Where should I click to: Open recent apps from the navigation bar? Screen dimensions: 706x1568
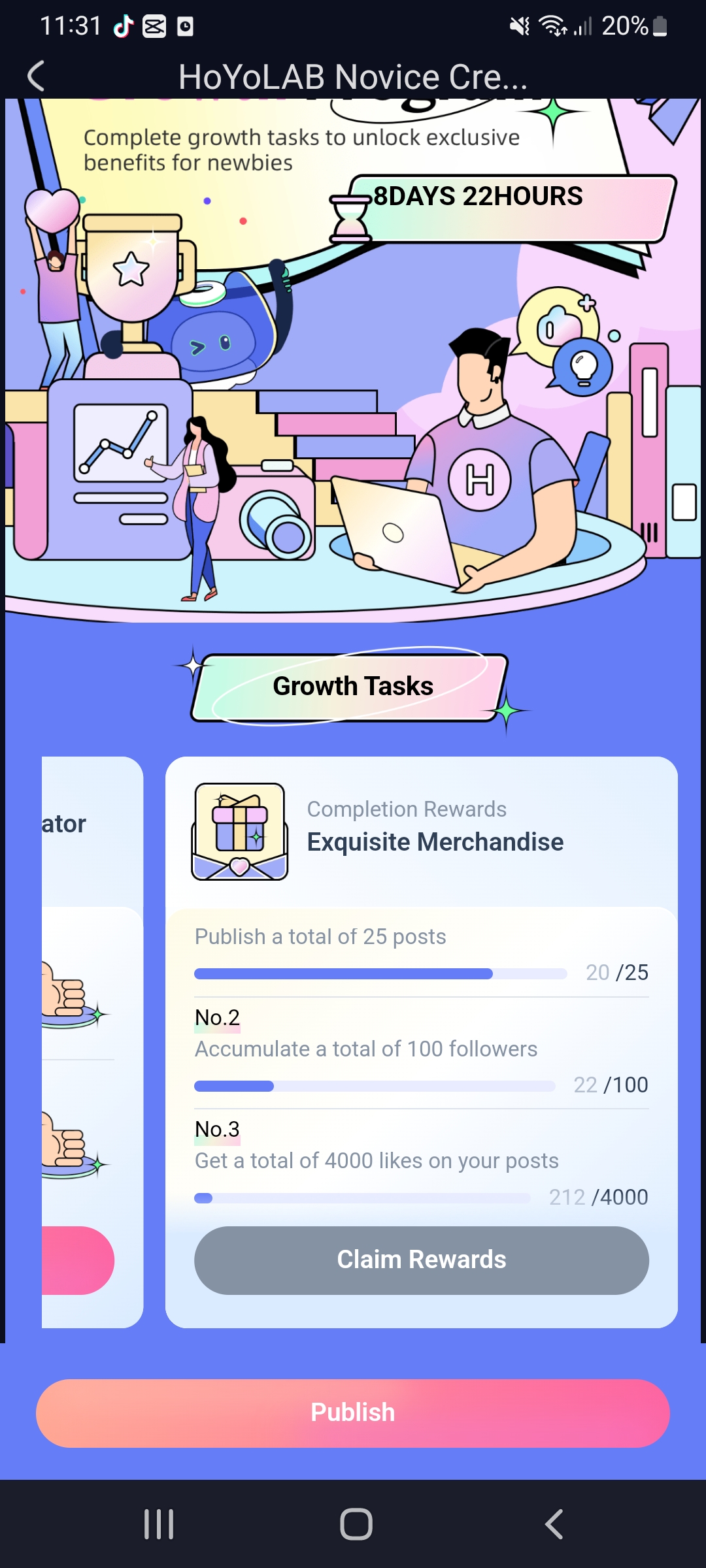pyautogui.click(x=159, y=1524)
